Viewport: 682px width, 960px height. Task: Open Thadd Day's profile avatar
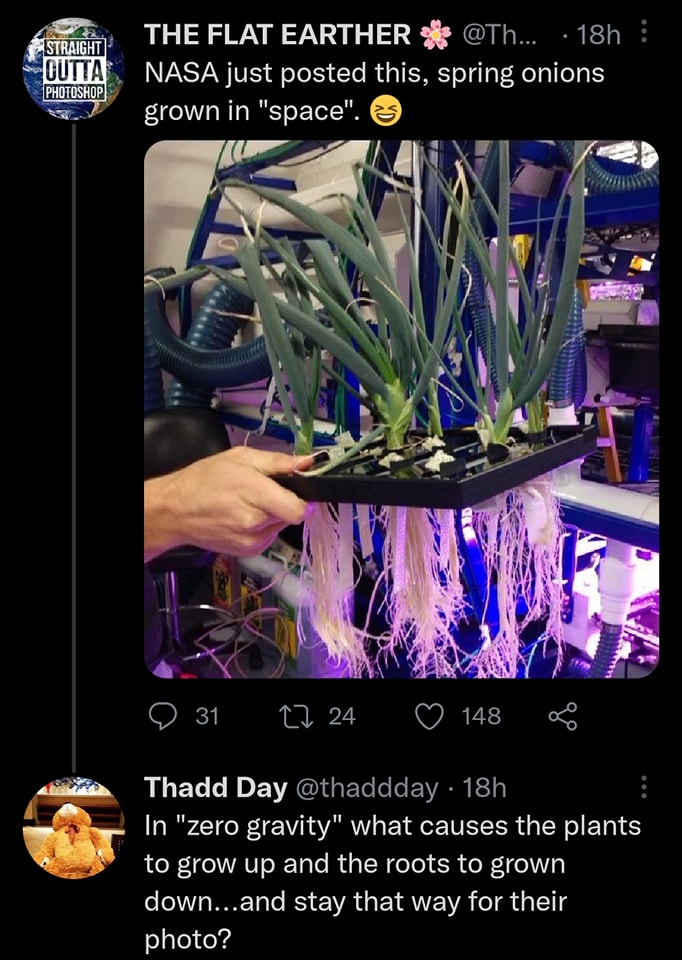tap(74, 829)
